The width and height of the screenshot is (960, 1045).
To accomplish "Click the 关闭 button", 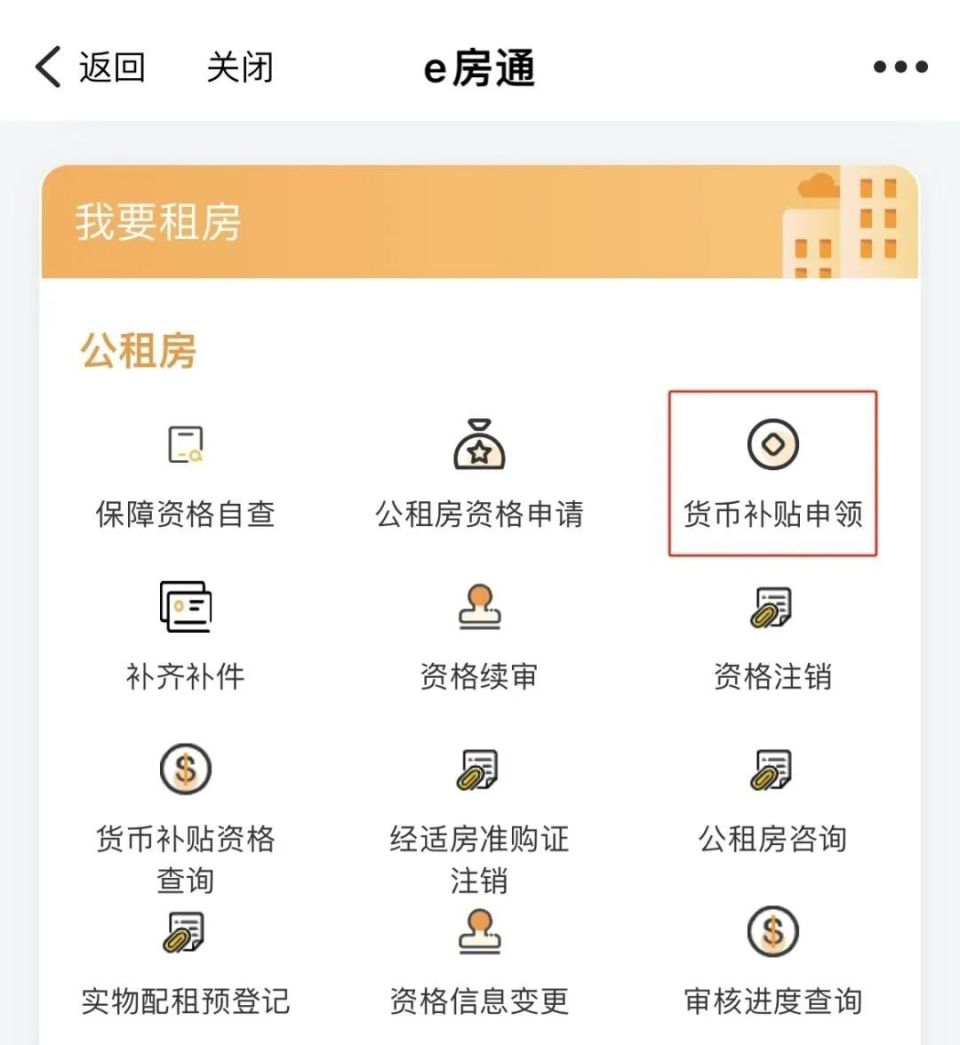I will [242, 68].
